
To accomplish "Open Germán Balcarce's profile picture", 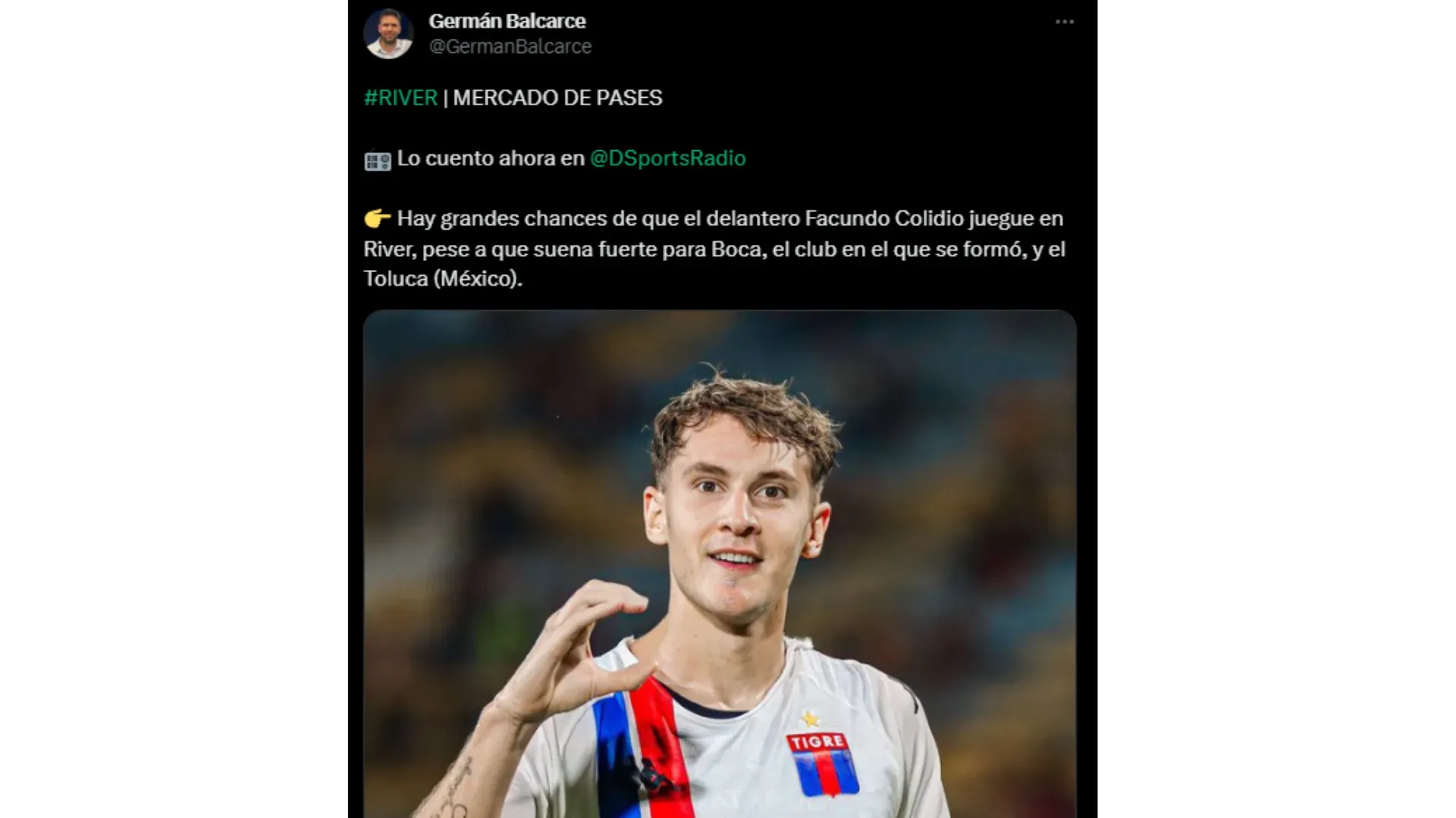I will tap(388, 34).
